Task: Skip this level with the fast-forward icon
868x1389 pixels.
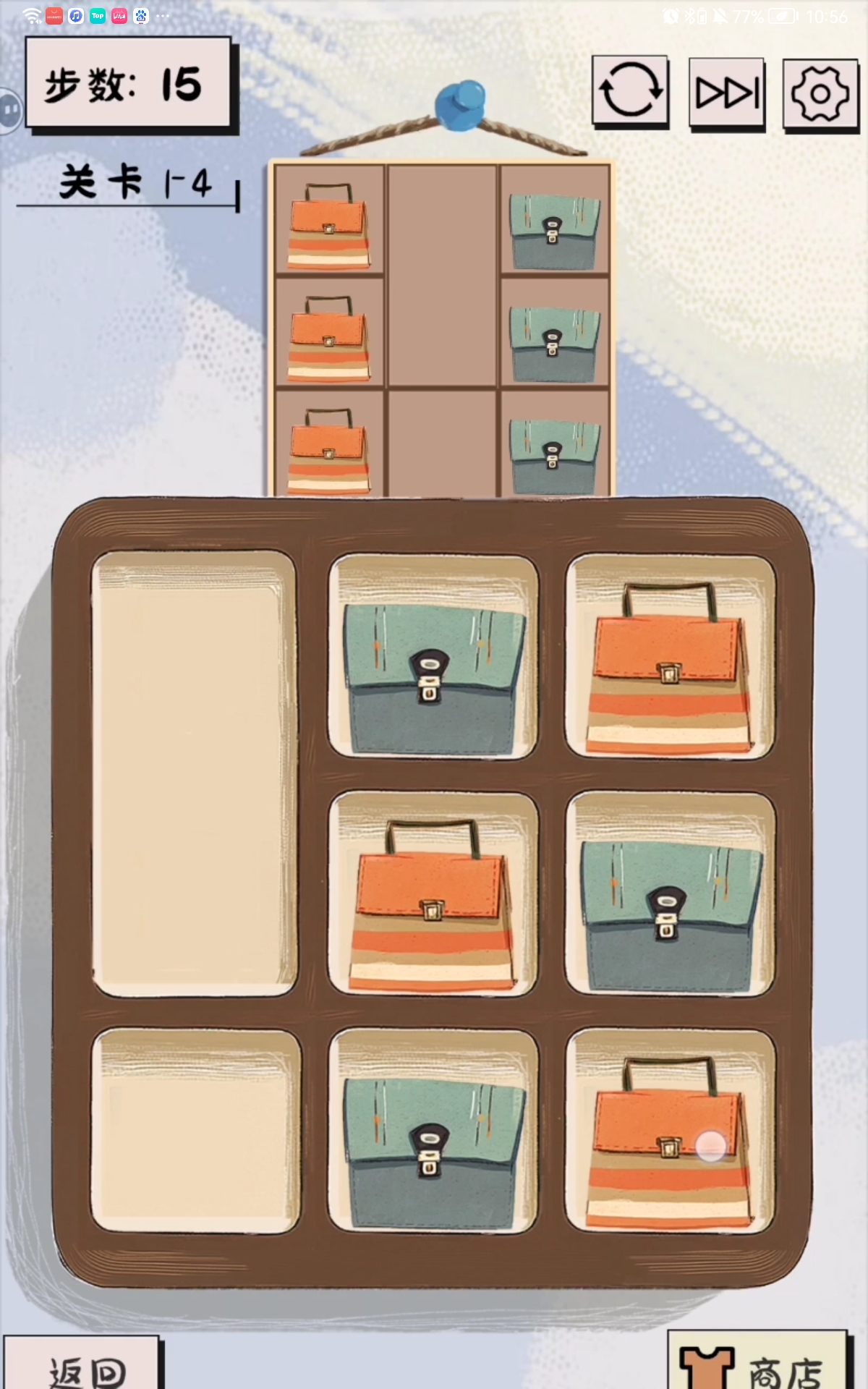Action: point(726,93)
